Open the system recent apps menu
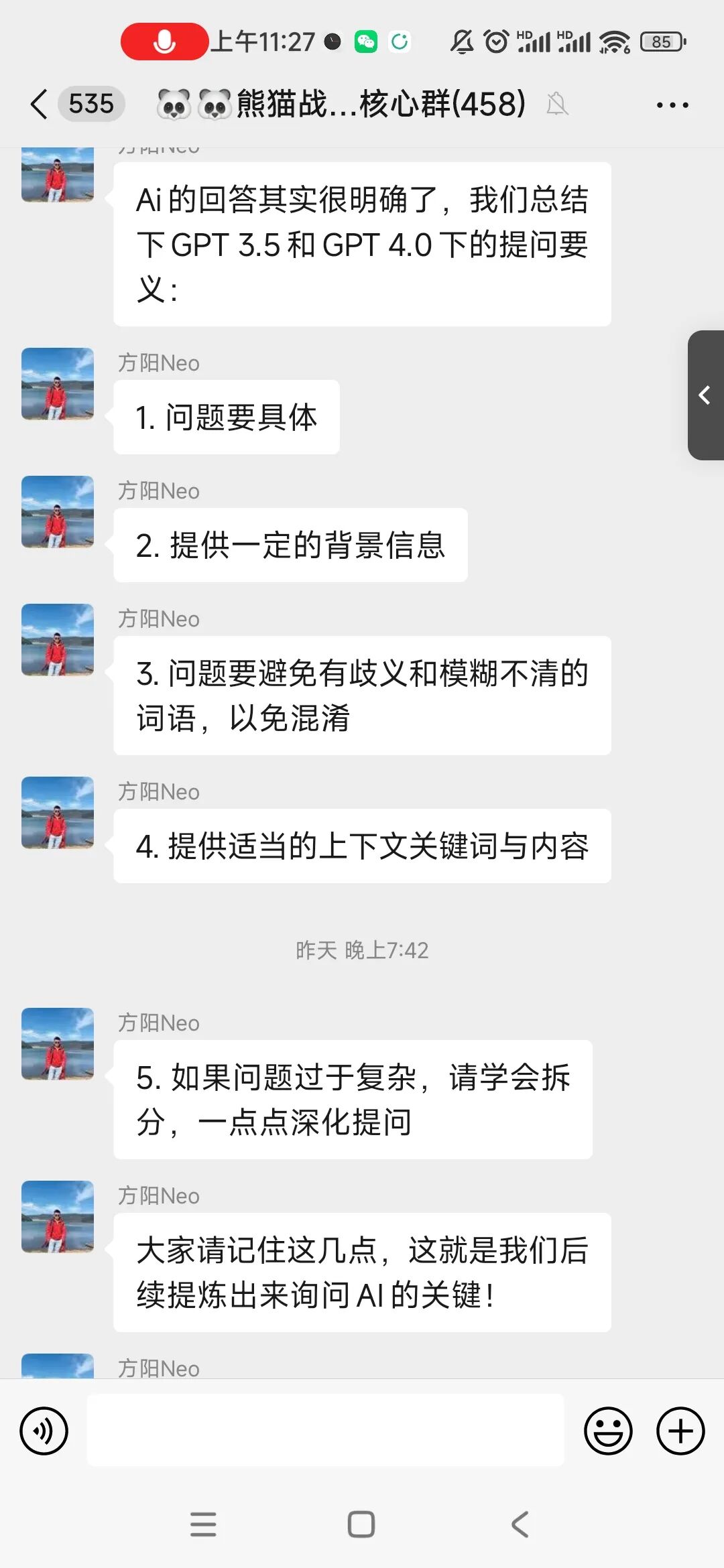 [203, 1524]
